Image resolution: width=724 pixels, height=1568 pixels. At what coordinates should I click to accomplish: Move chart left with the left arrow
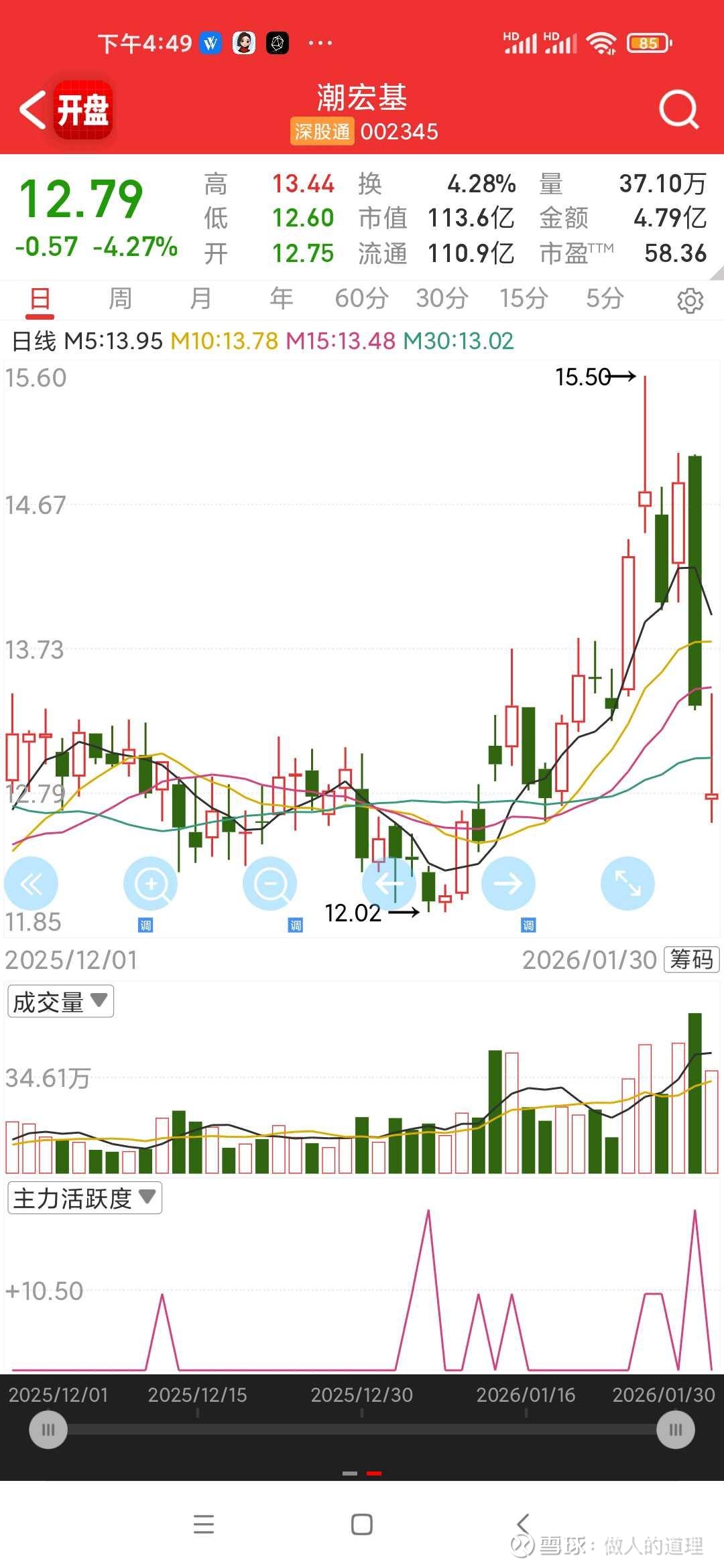(x=389, y=884)
